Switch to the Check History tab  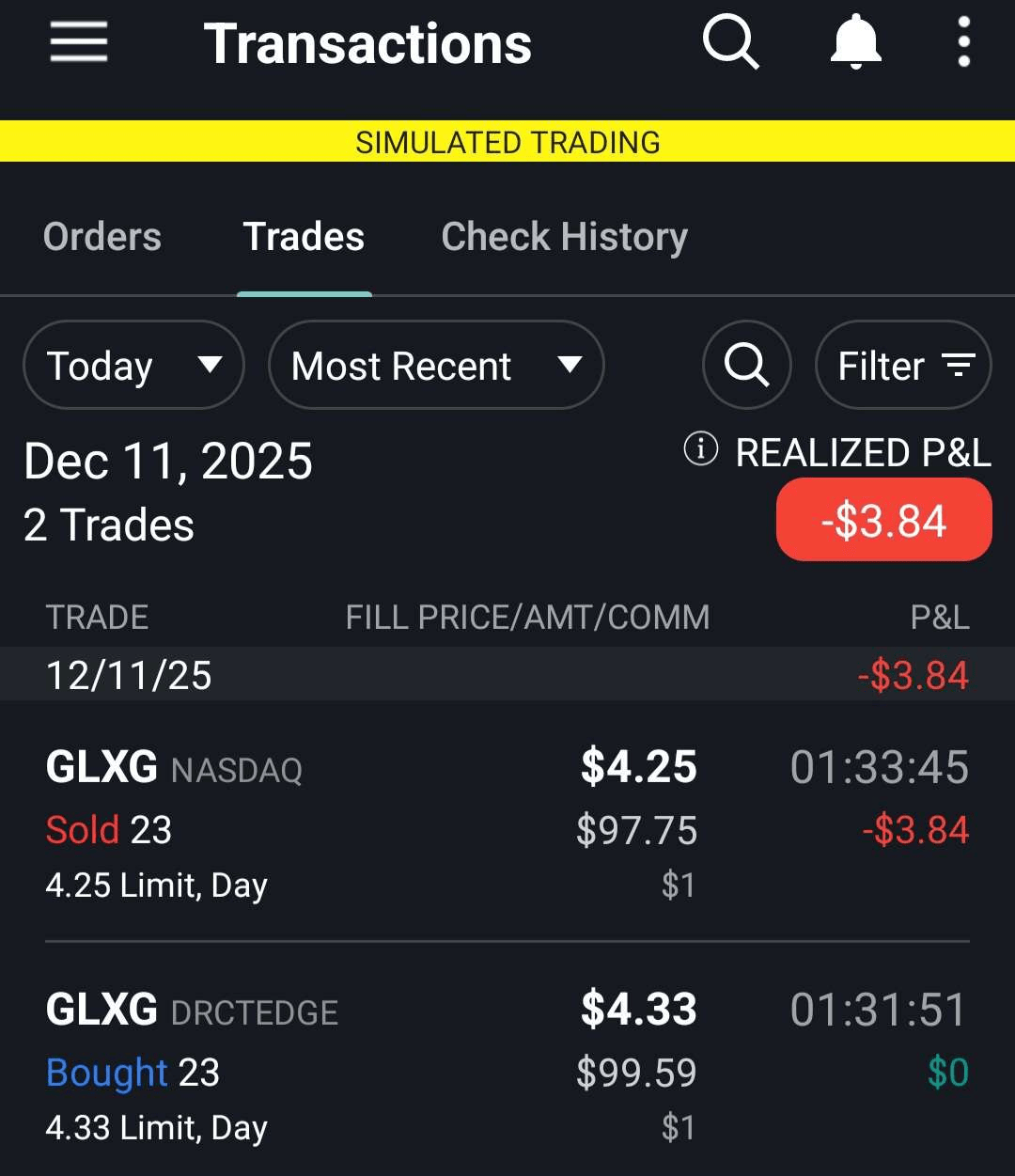(x=564, y=237)
